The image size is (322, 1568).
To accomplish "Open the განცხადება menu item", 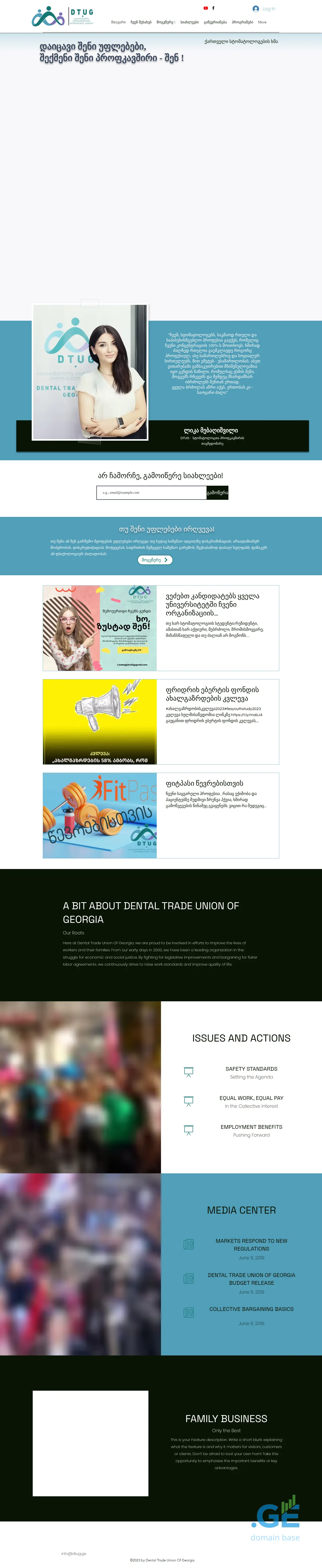I will 215,22.
